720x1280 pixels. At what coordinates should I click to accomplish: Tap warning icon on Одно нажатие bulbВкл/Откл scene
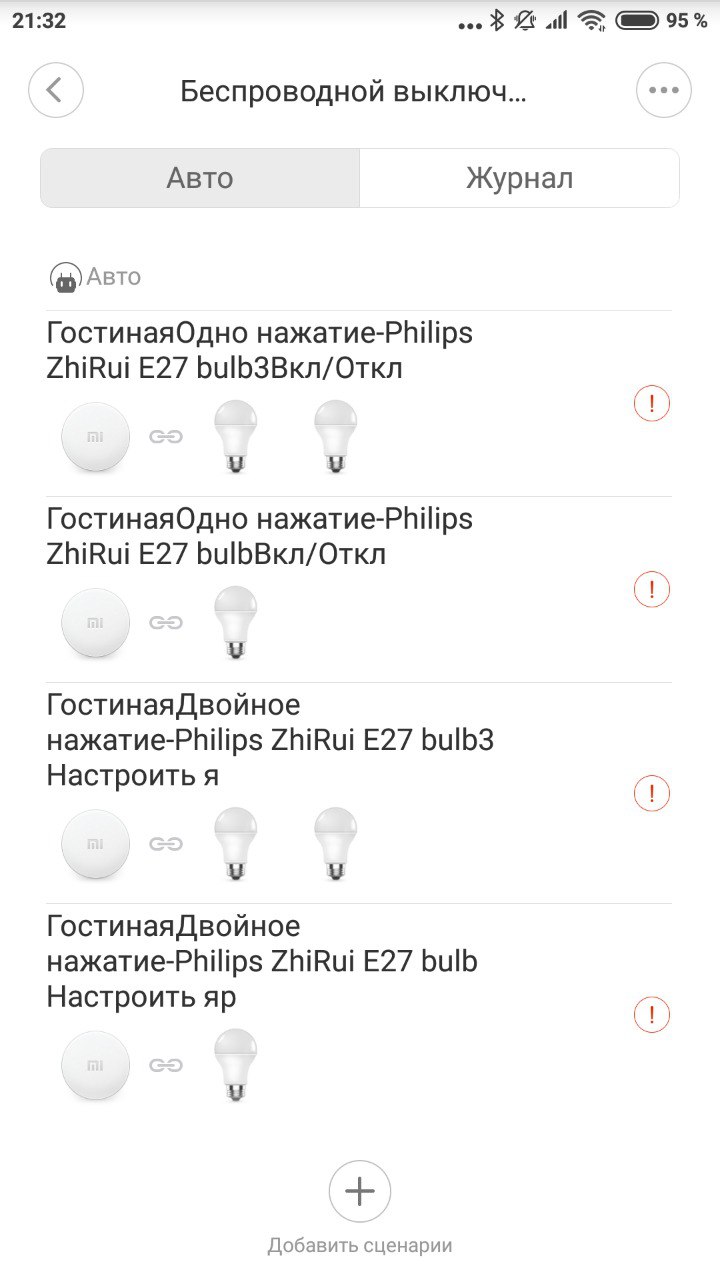652,589
